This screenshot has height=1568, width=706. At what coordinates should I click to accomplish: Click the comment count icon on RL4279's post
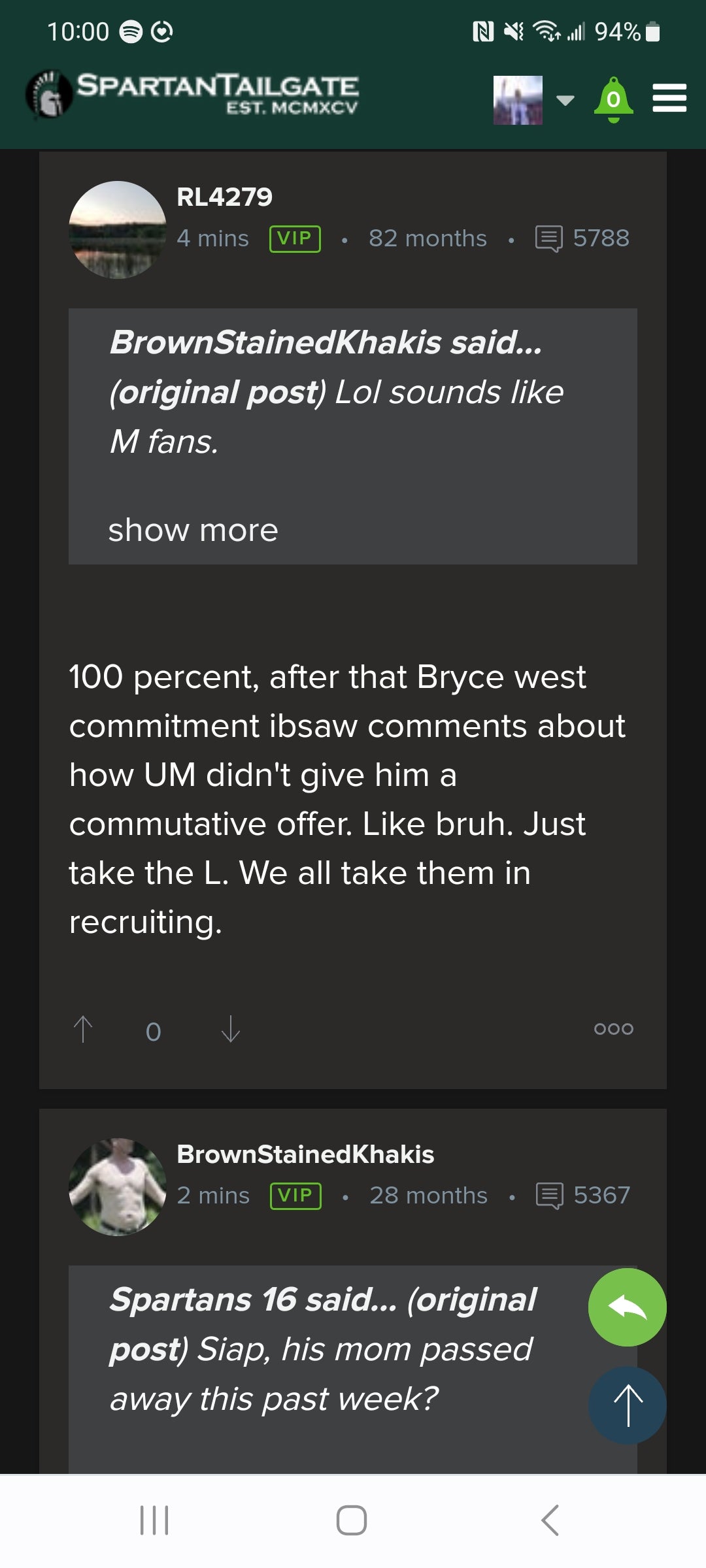pos(551,238)
